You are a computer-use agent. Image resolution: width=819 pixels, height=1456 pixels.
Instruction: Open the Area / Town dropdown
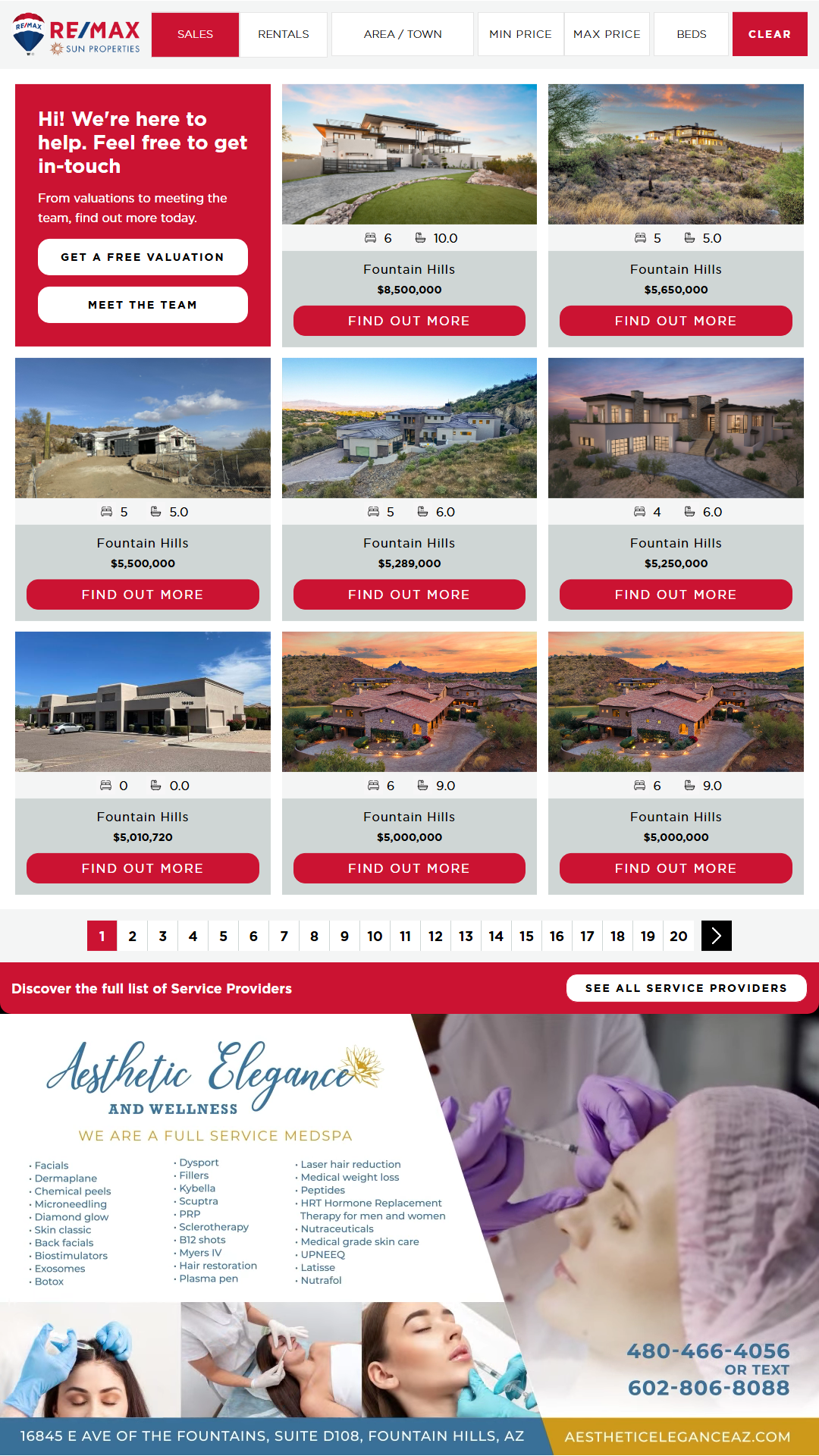tap(402, 34)
